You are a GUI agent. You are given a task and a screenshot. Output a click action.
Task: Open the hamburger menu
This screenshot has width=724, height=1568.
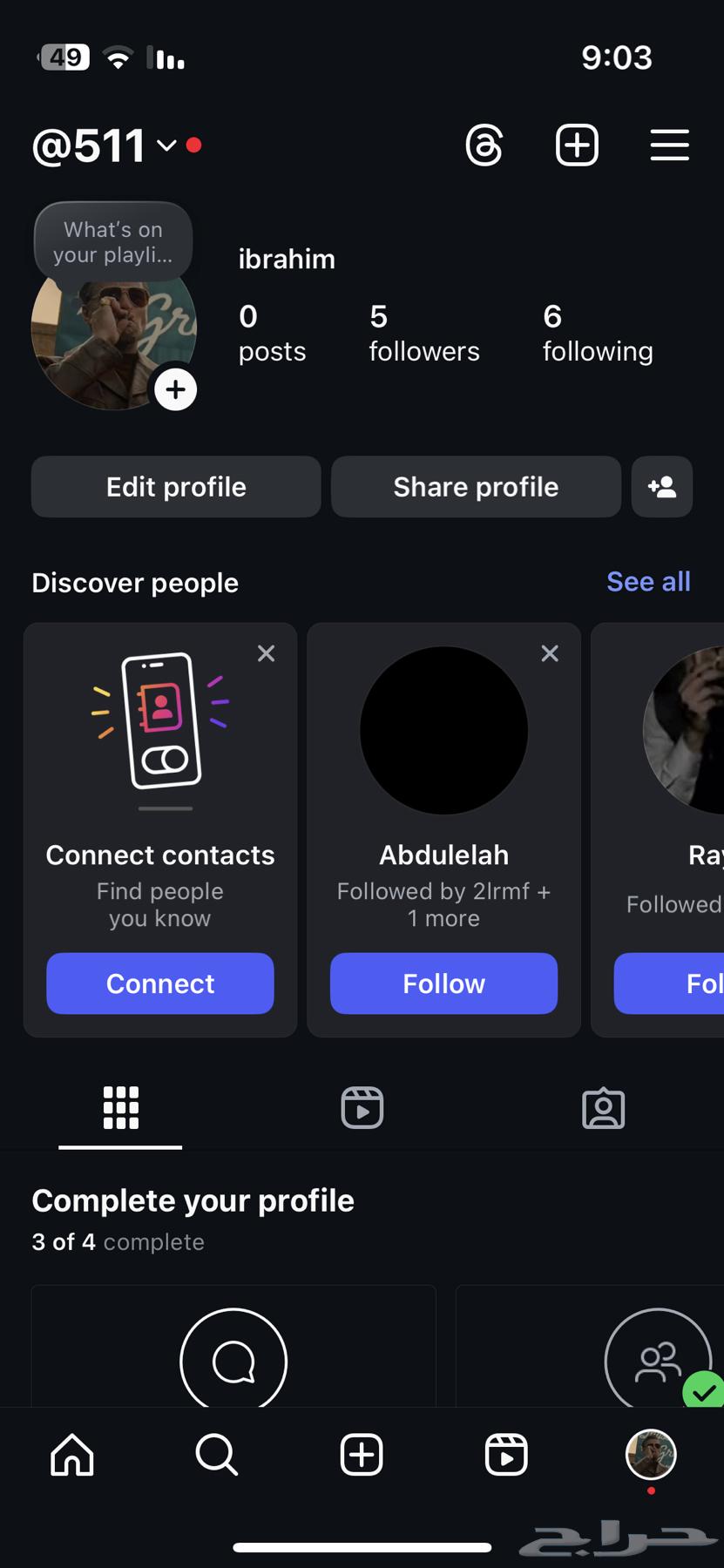[669, 145]
